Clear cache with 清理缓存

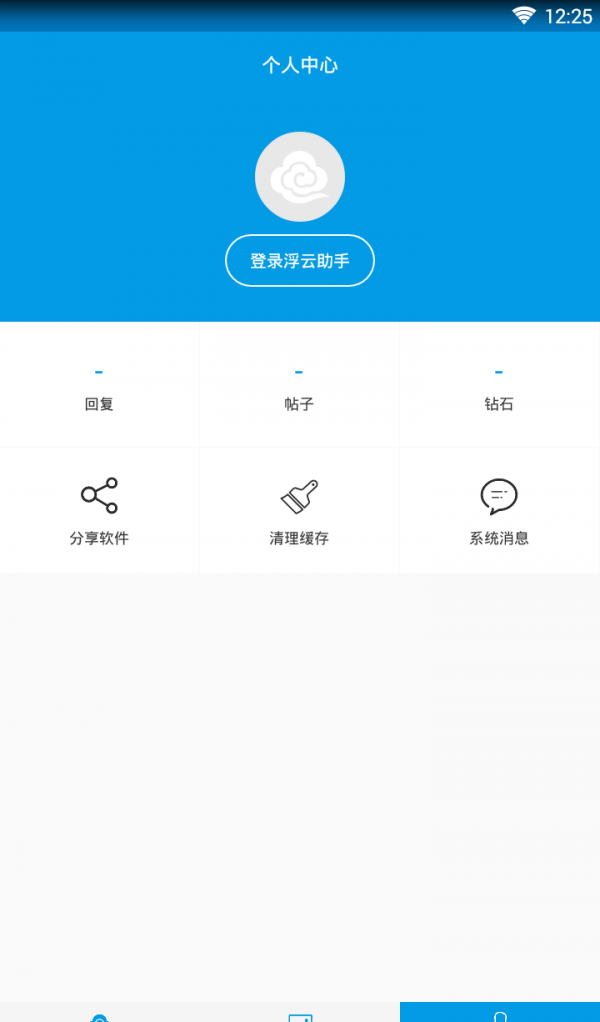(x=299, y=511)
